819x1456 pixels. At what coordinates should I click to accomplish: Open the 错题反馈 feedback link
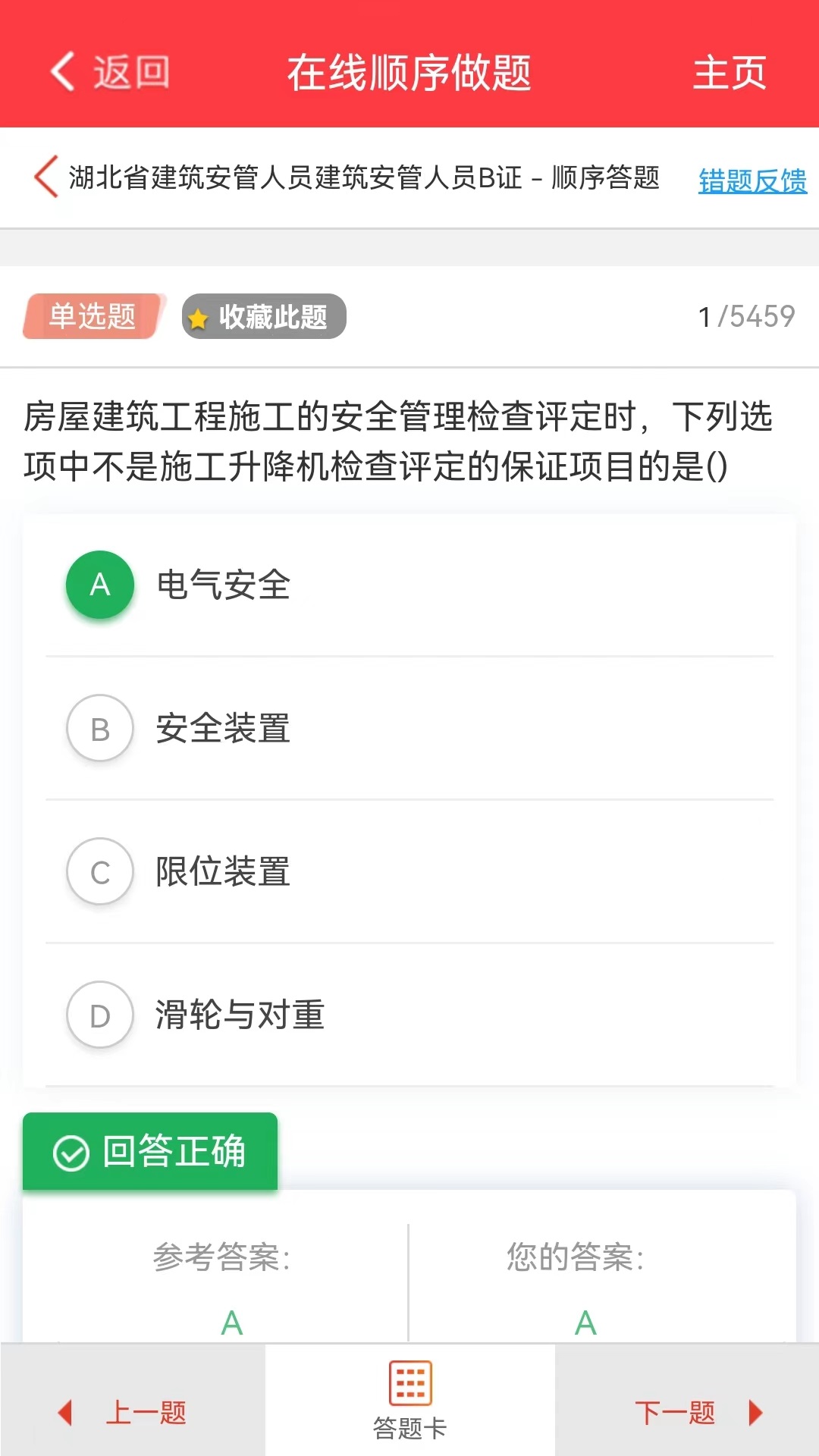tap(752, 180)
